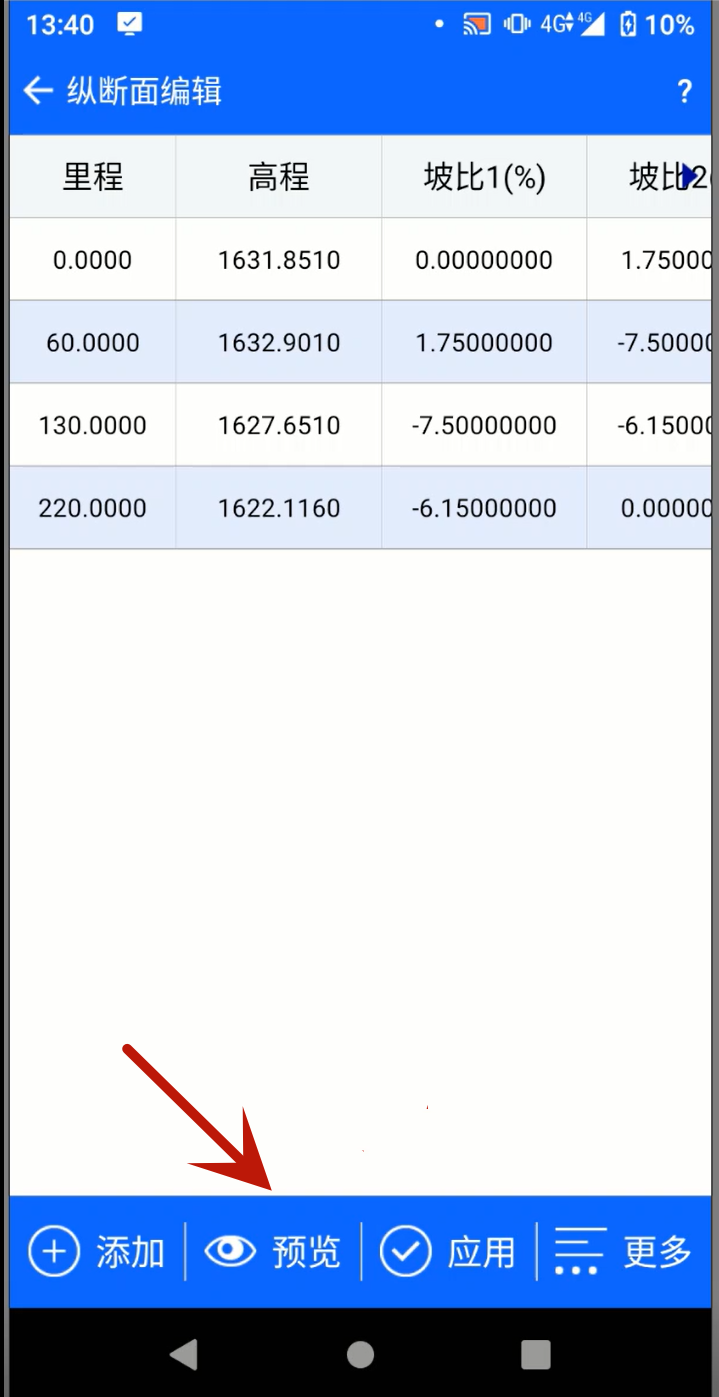Screen dimensions: 719x1397
Task: Tap the system back button
Action: point(184,1354)
